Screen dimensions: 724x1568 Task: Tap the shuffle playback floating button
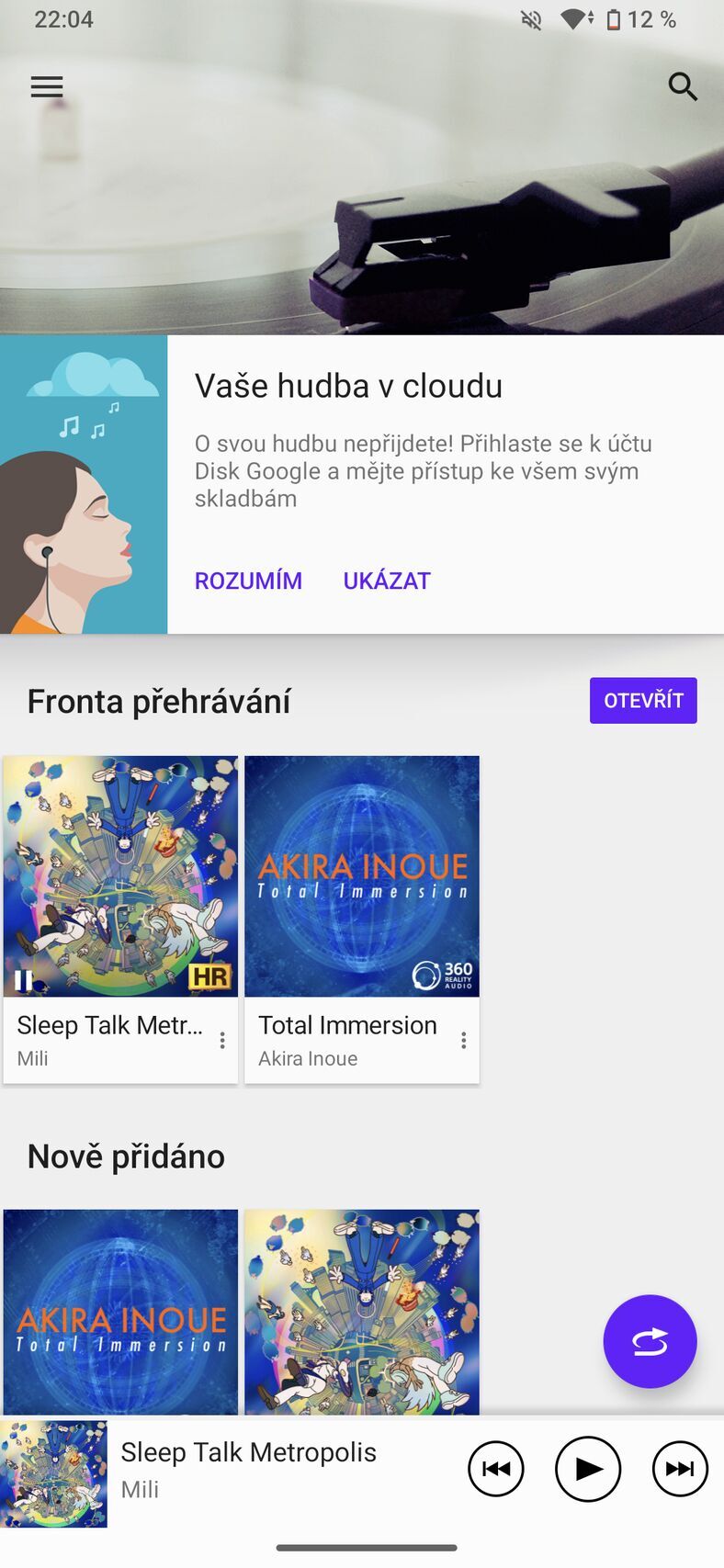pos(650,1341)
